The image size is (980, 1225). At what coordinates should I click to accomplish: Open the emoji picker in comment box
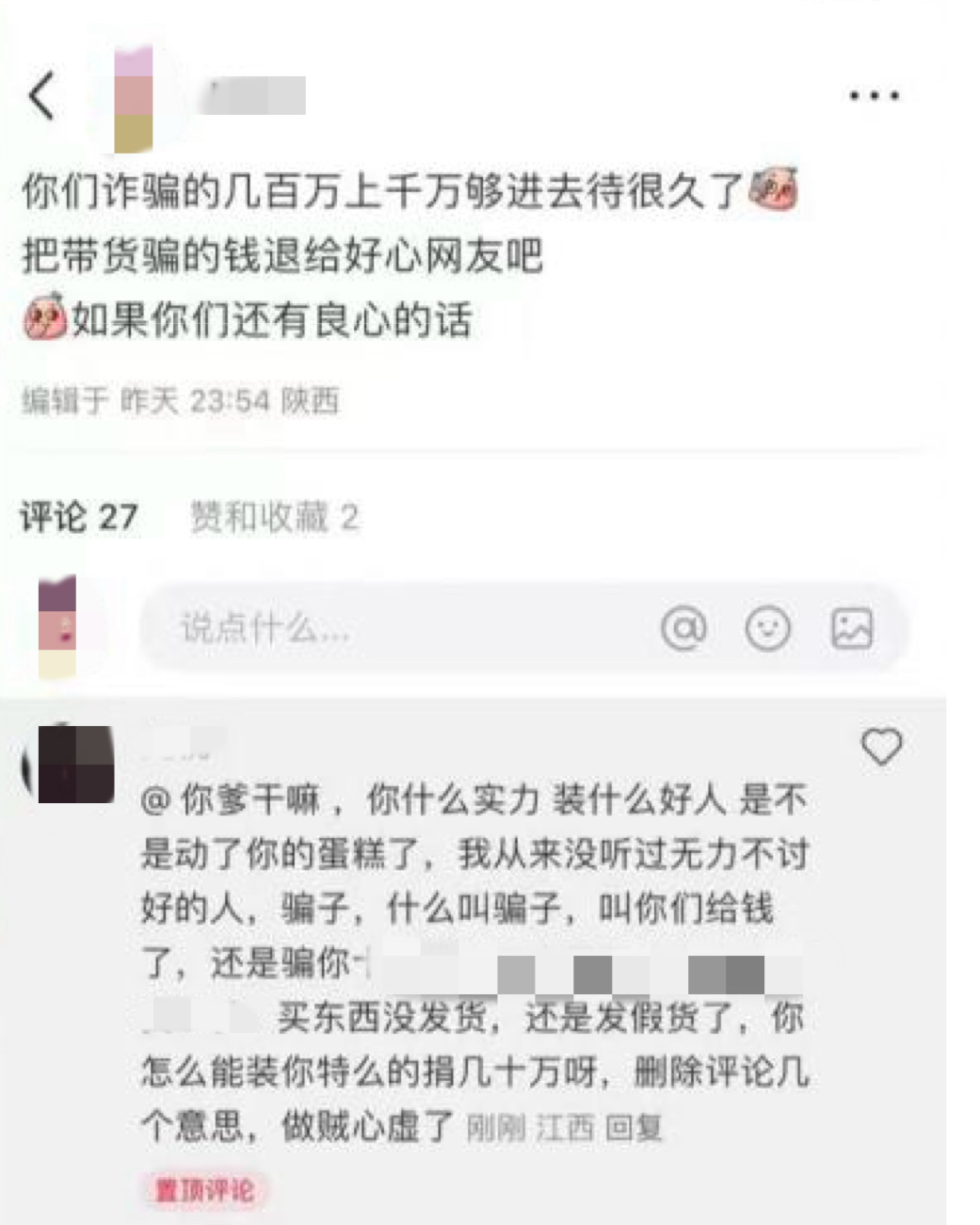tap(768, 628)
